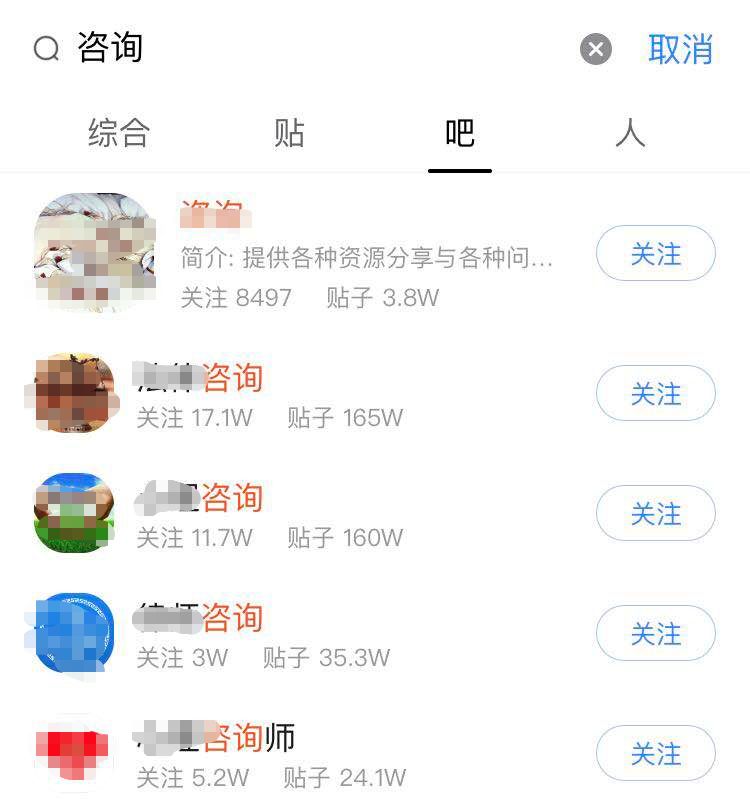Switch to the 综合 tab

click(119, 133)
